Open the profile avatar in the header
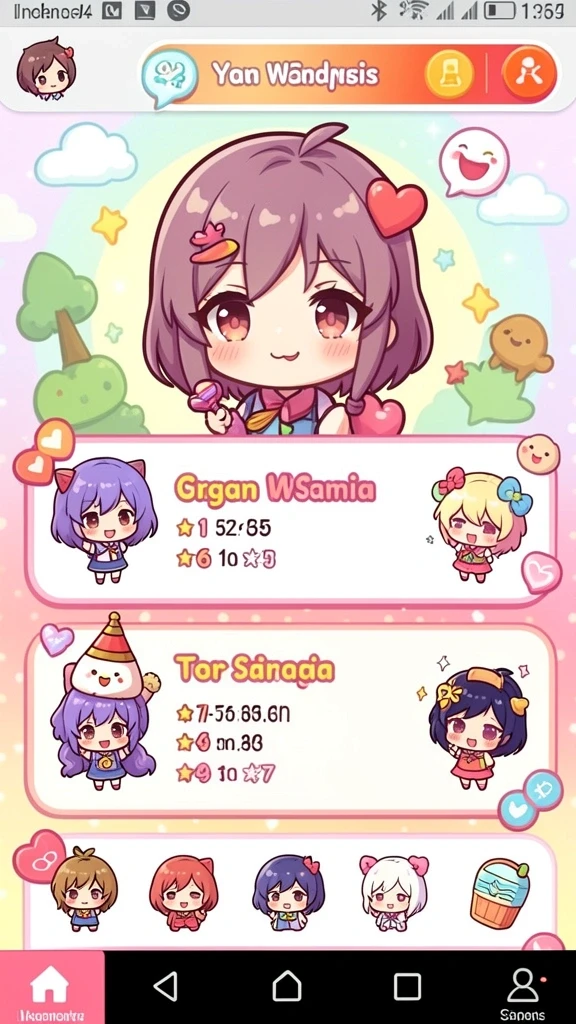 [x=46, y=69]
